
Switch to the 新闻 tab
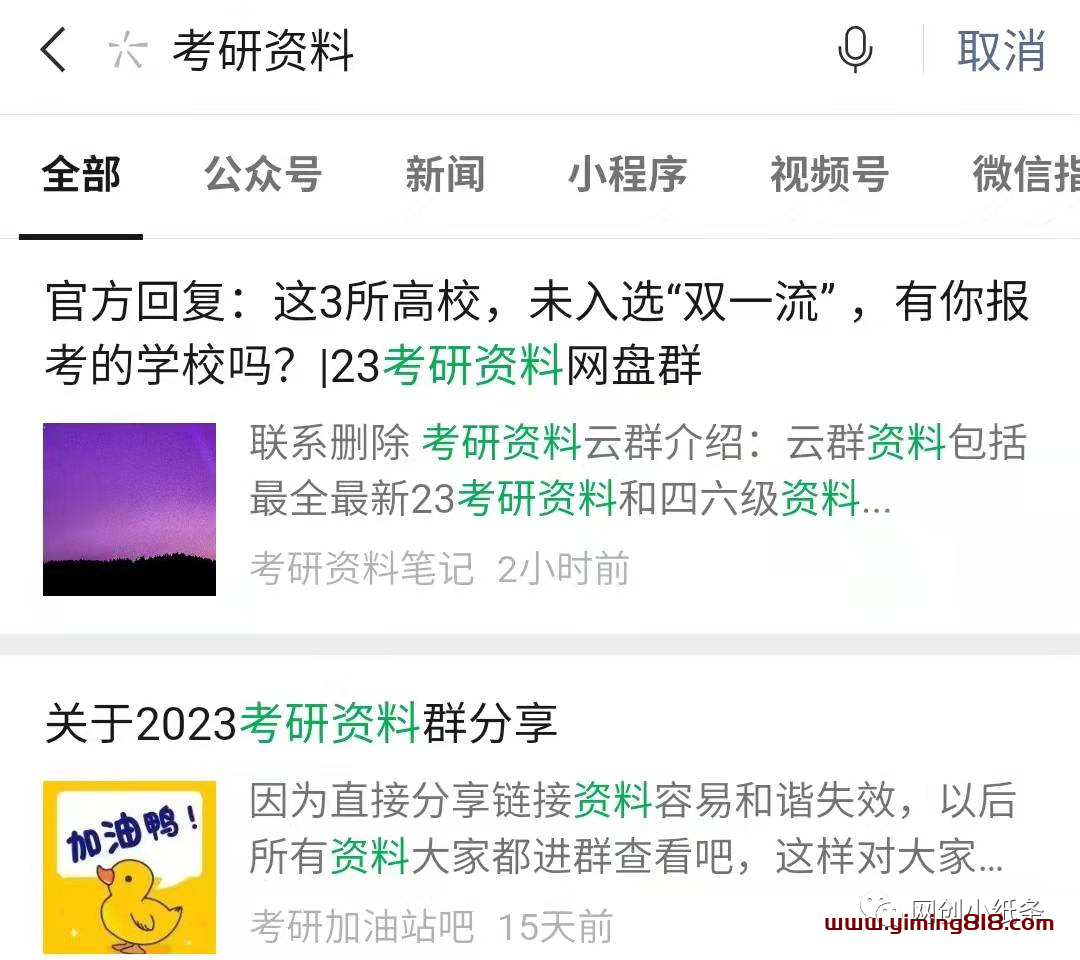pyautogui.click(x=445, y=175)
